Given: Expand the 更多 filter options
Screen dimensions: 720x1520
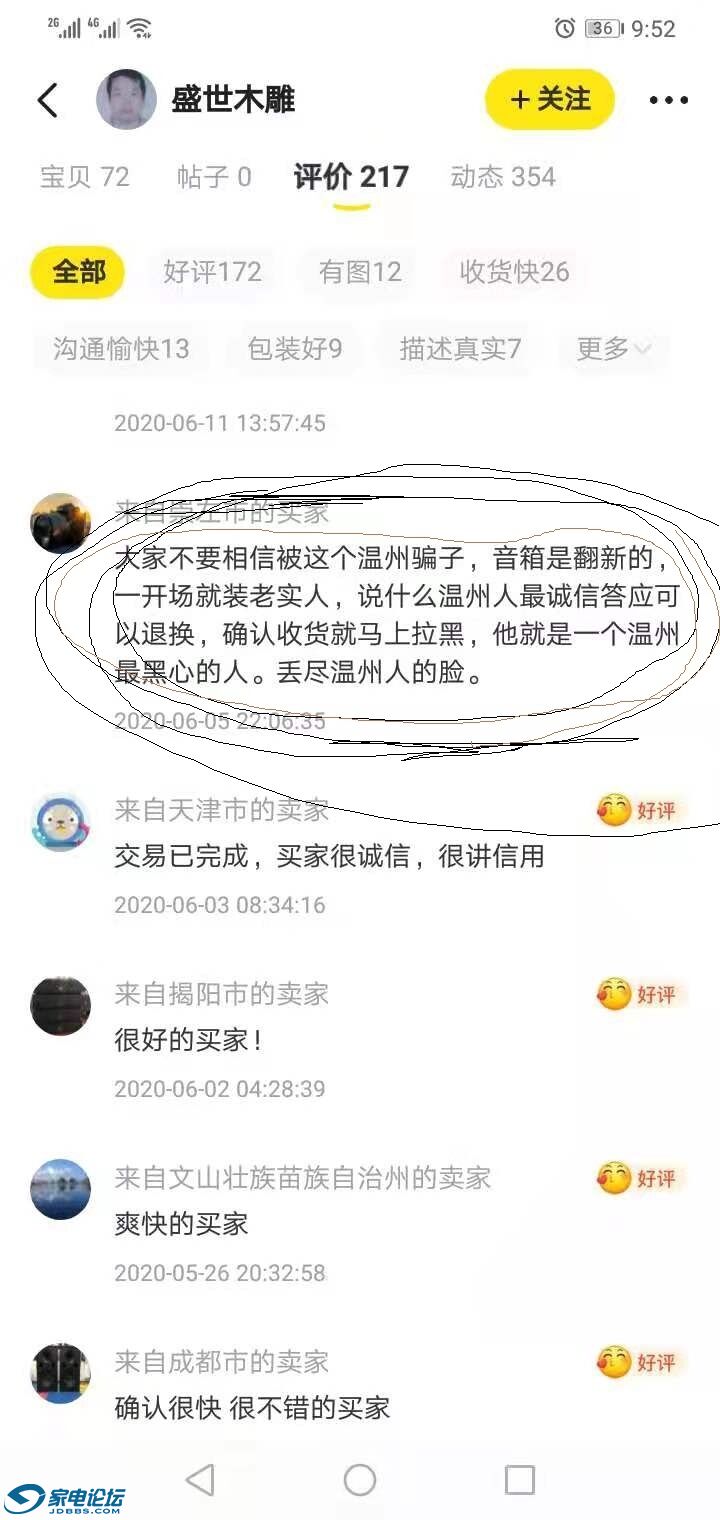Looking at the screenshot, I should click(613, 348).
